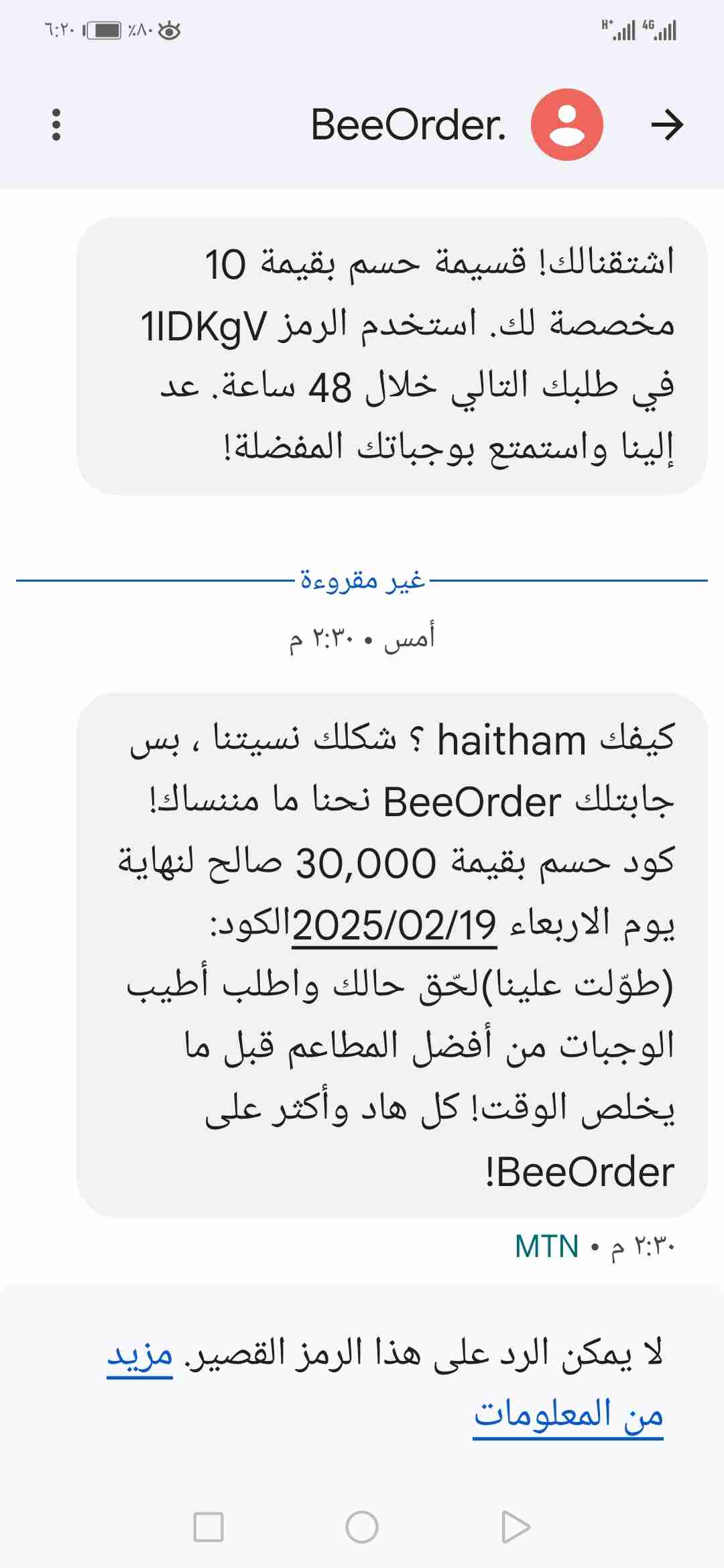The image size is (724, 1568).
Task: Open the underlined date 2025/02/19
Action: tap(394, 926)
